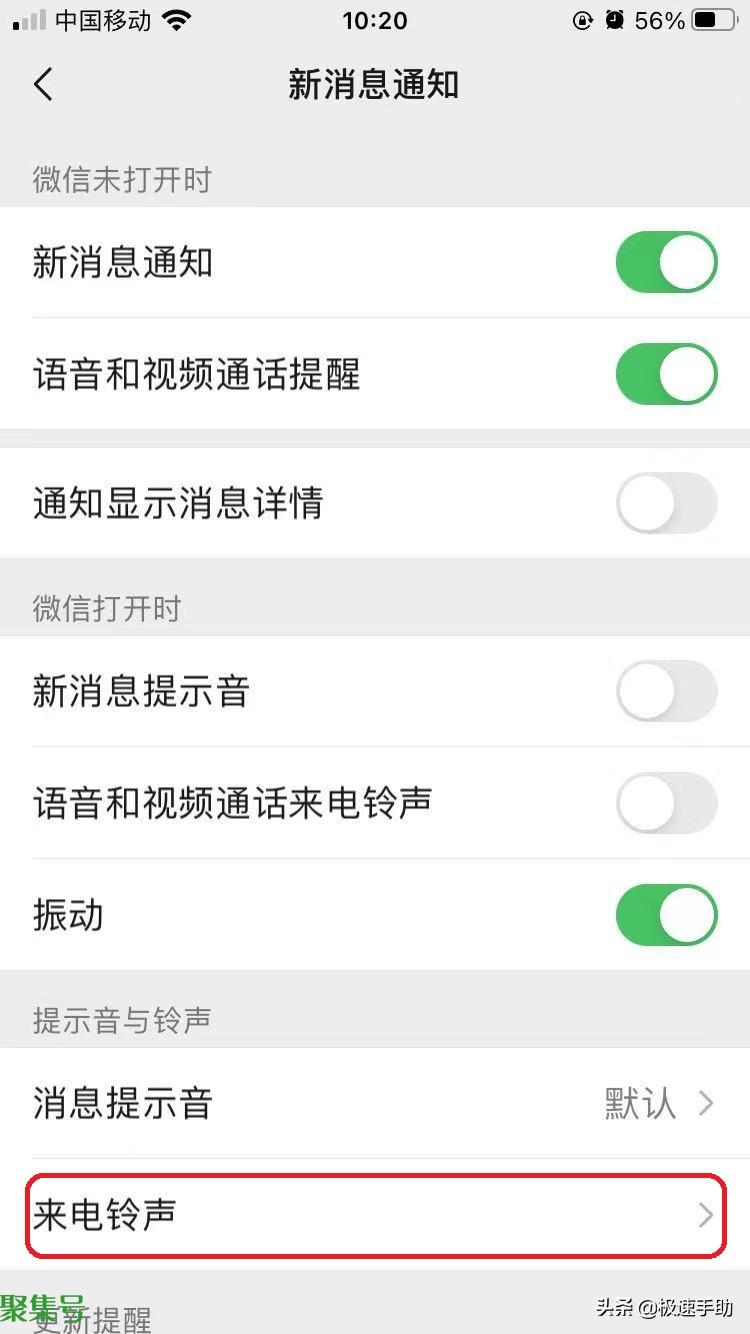Tap the alarm clock icon in the status bar
Screen dimensions: 750x1334
(x=612, y=19)
